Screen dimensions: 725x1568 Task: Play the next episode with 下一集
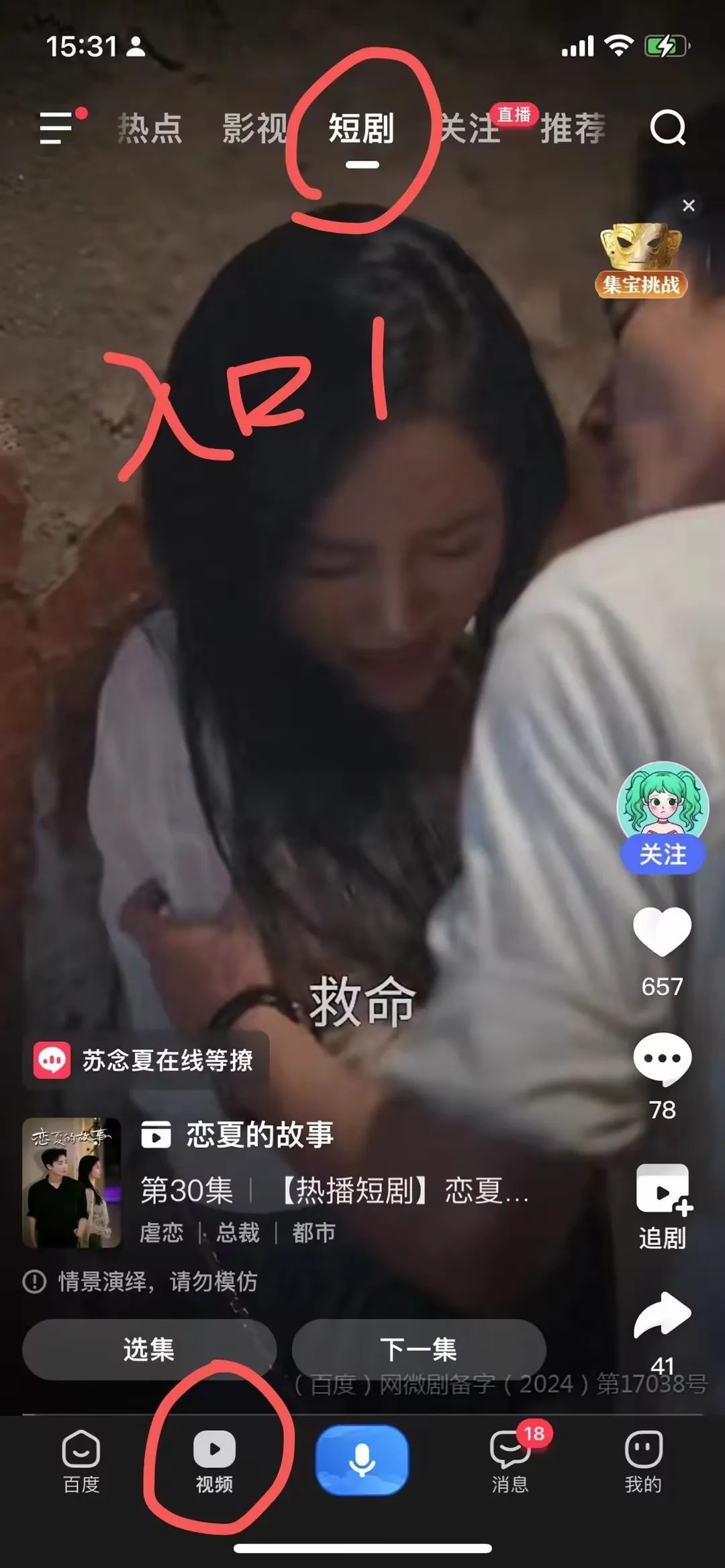click(419, 1349)
